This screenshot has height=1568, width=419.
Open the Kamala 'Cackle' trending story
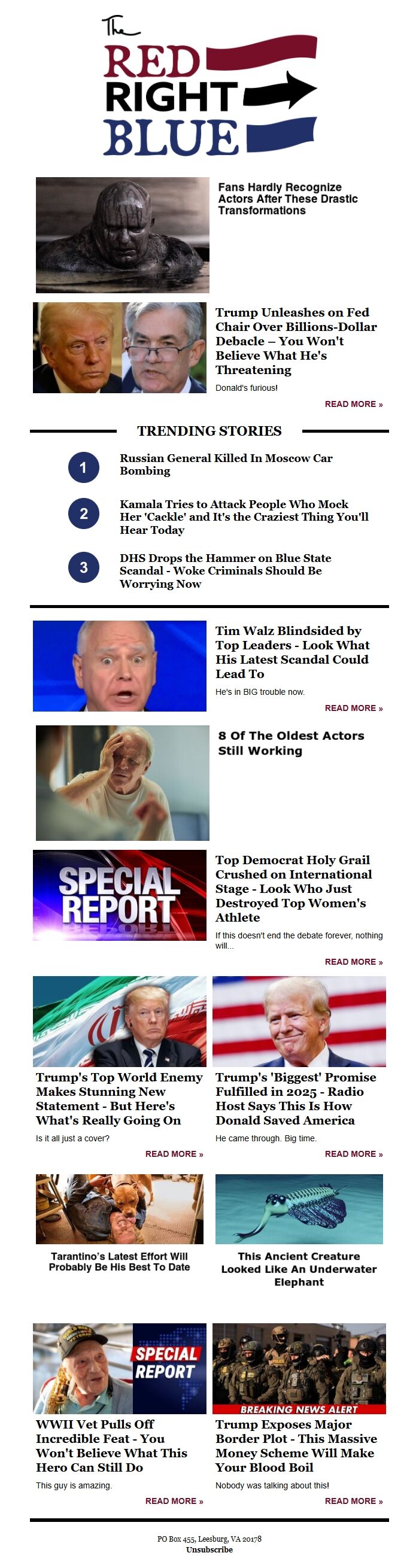(x=244, y=517)
